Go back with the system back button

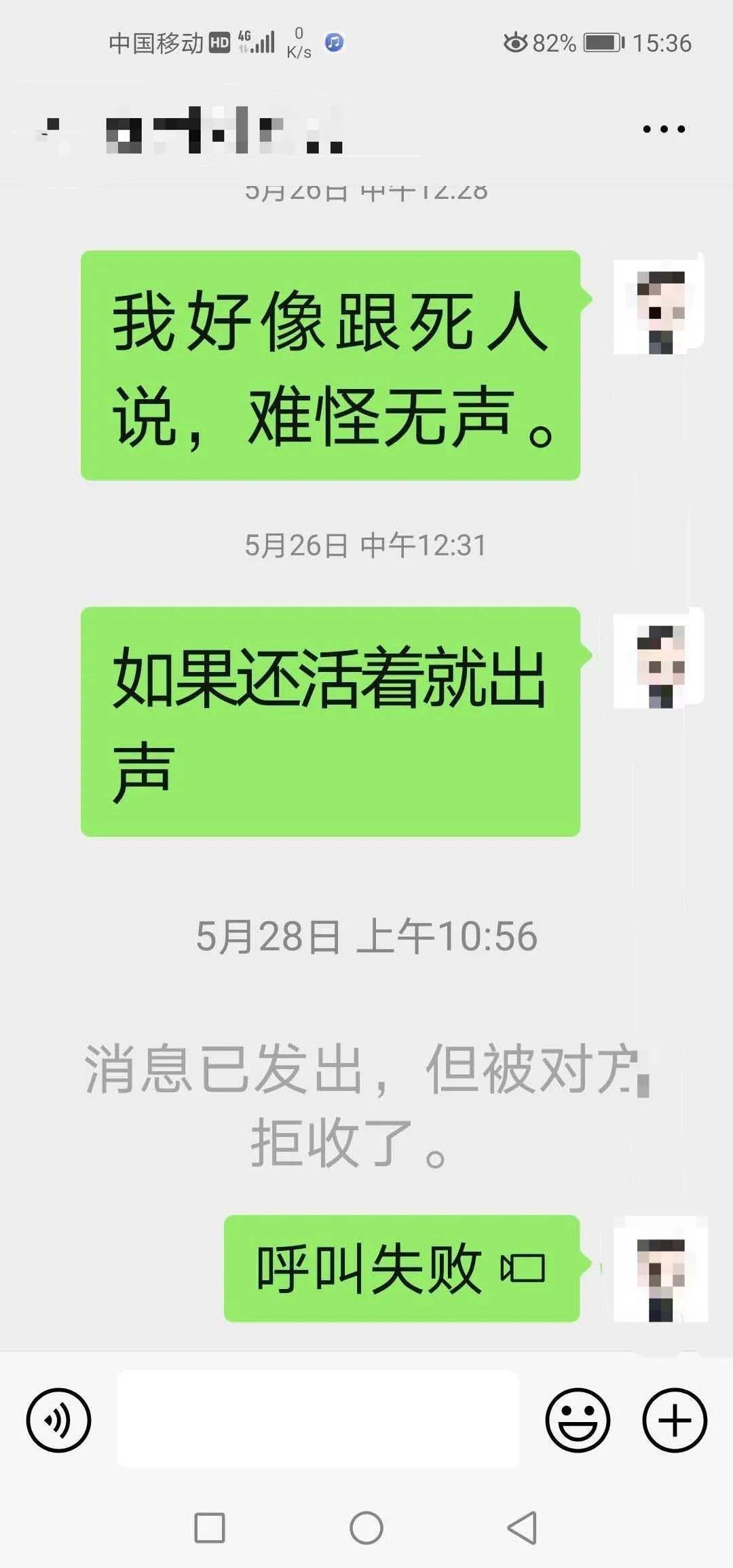tap(523, 1528)
